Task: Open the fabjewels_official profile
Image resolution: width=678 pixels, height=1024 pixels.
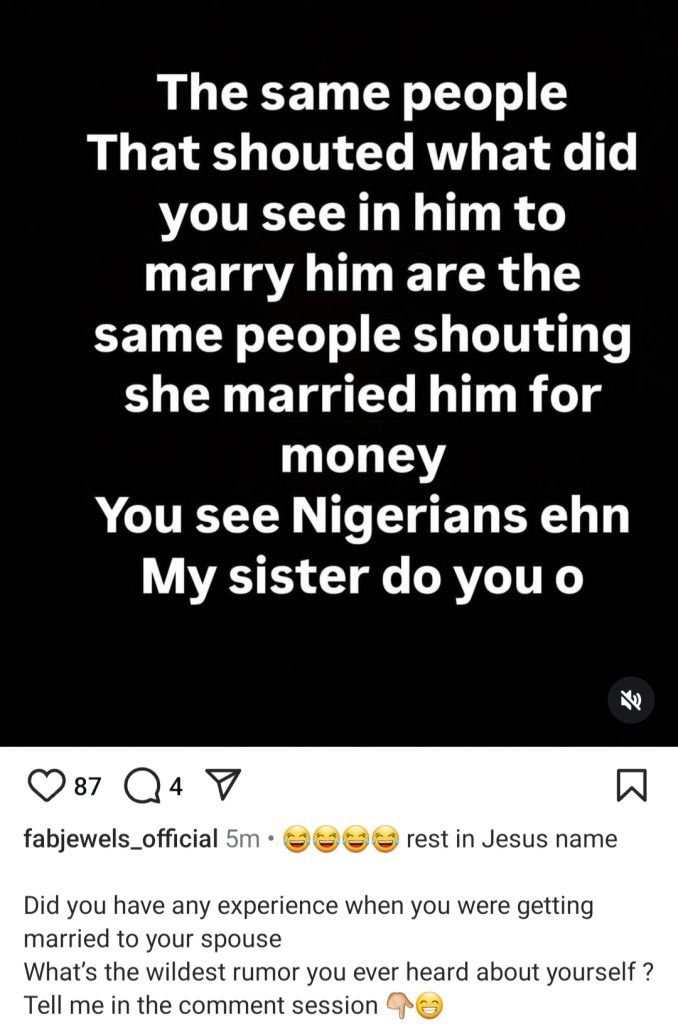Action: (120, 839)
